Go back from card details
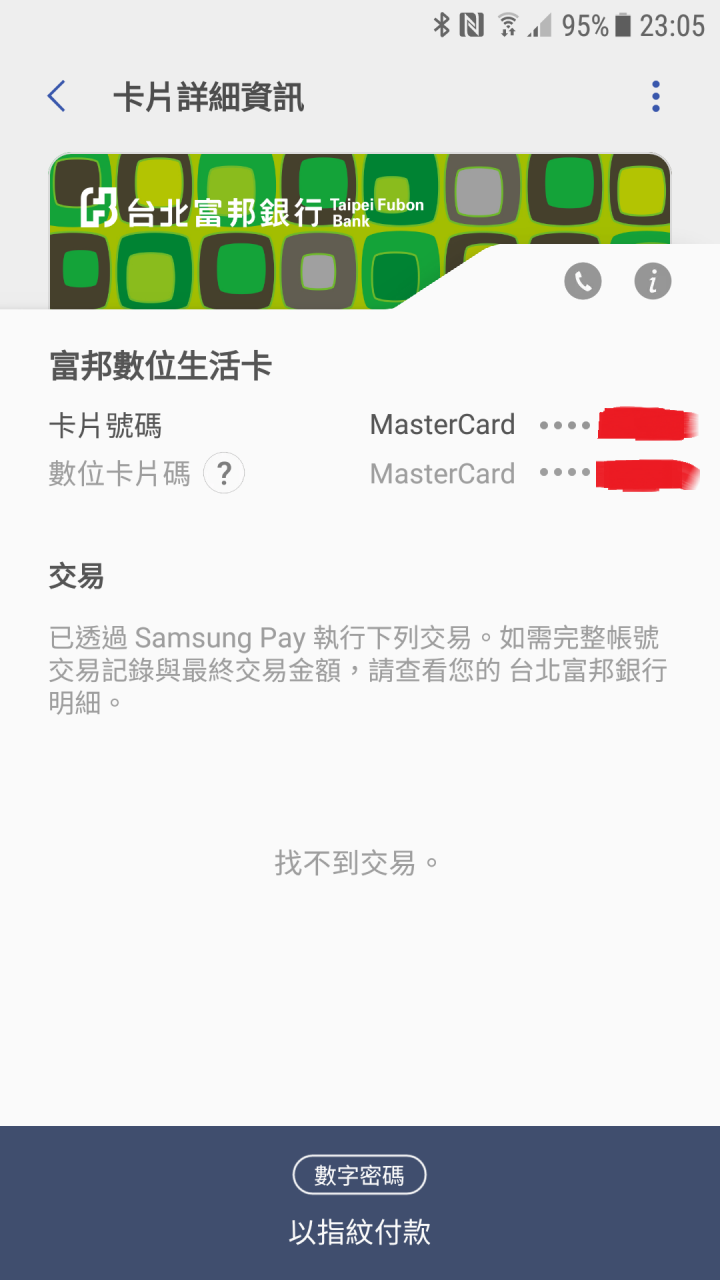This screenshot has height=1280, width=720. coord(57,97)
